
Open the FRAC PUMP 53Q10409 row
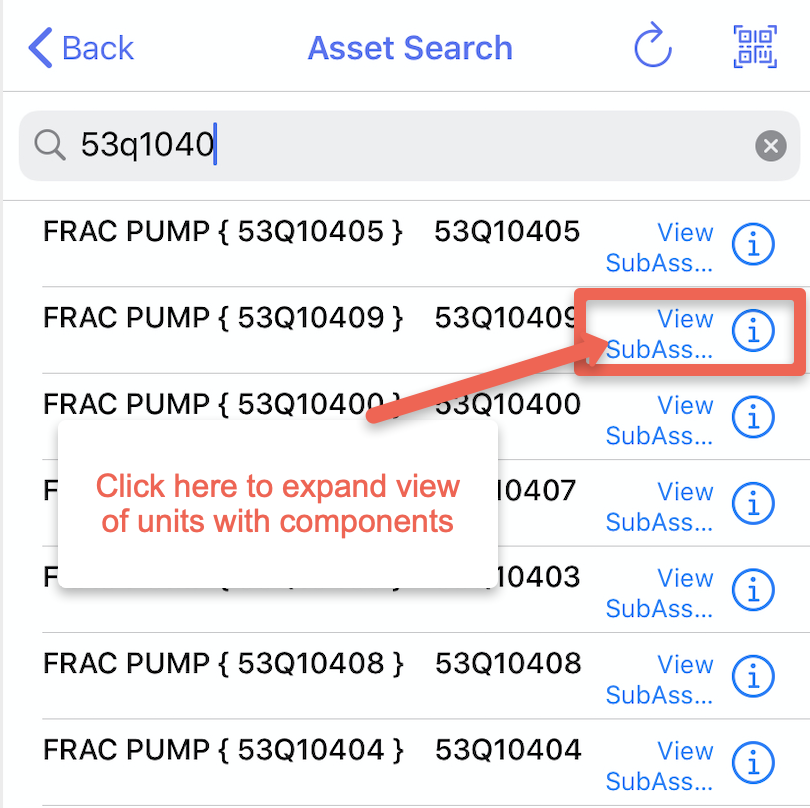click(x=223, y=318)
